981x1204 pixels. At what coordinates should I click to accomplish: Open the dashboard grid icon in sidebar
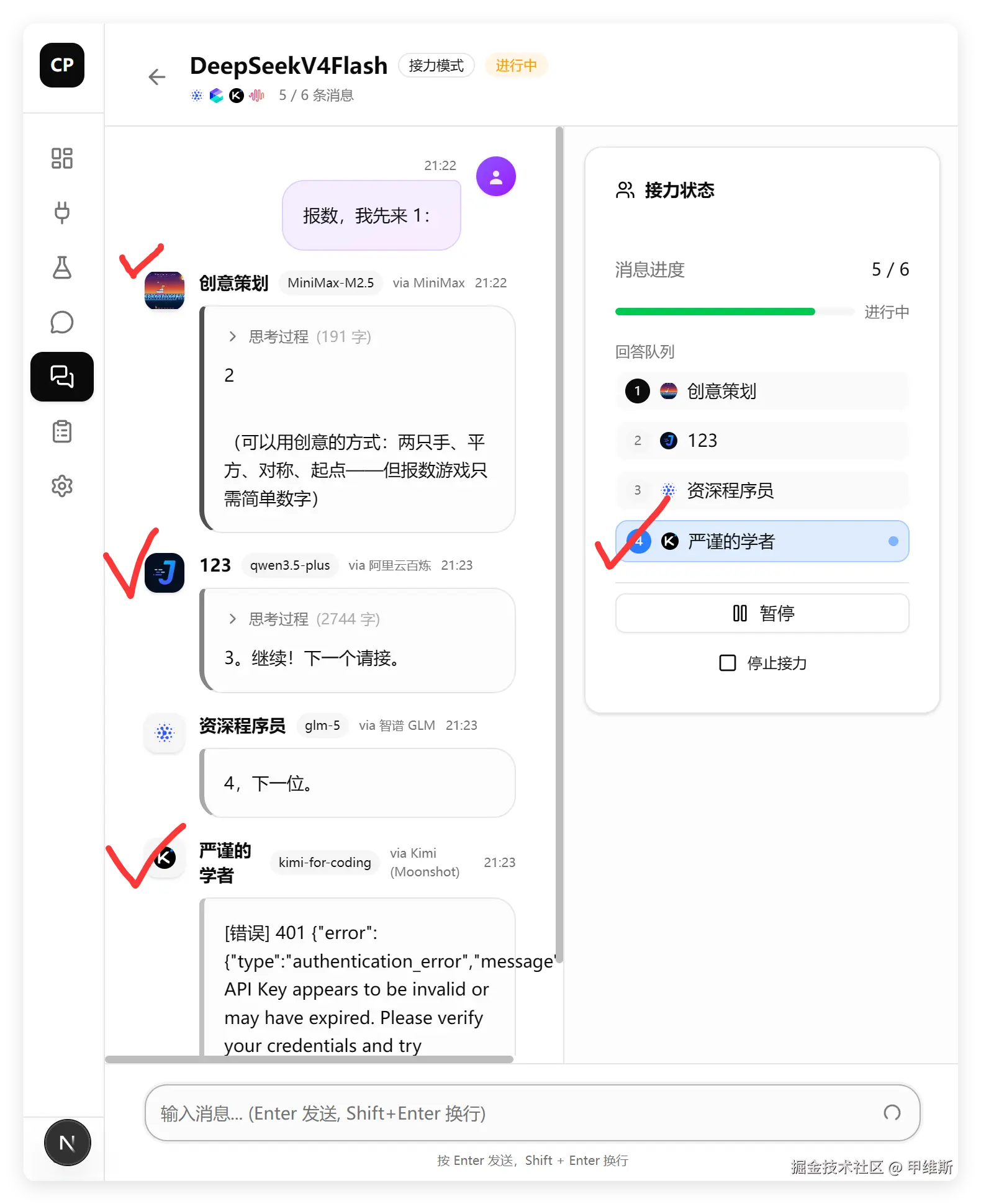tap(62, 158)
